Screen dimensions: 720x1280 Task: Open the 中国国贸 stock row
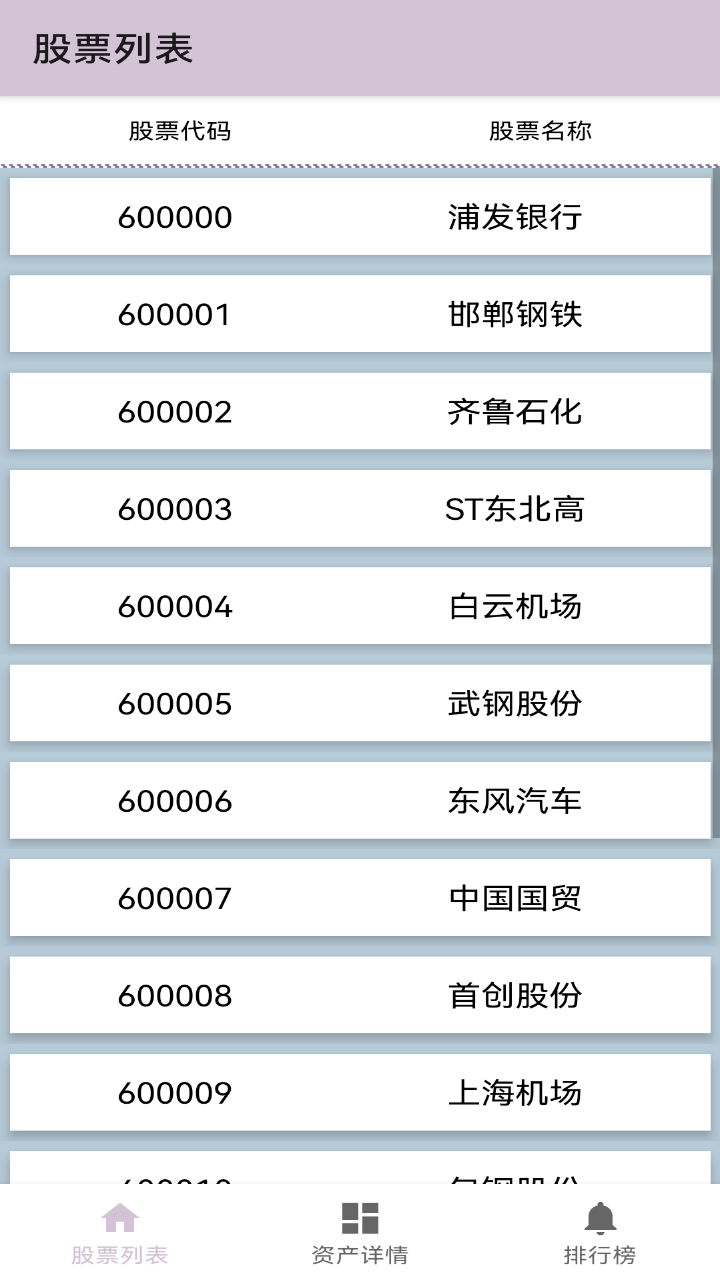360,897
